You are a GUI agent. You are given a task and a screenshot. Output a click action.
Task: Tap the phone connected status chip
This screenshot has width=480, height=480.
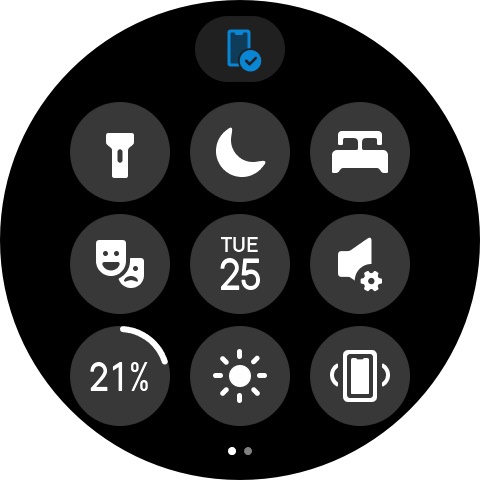pyautogui.click(x=240, y=49)
